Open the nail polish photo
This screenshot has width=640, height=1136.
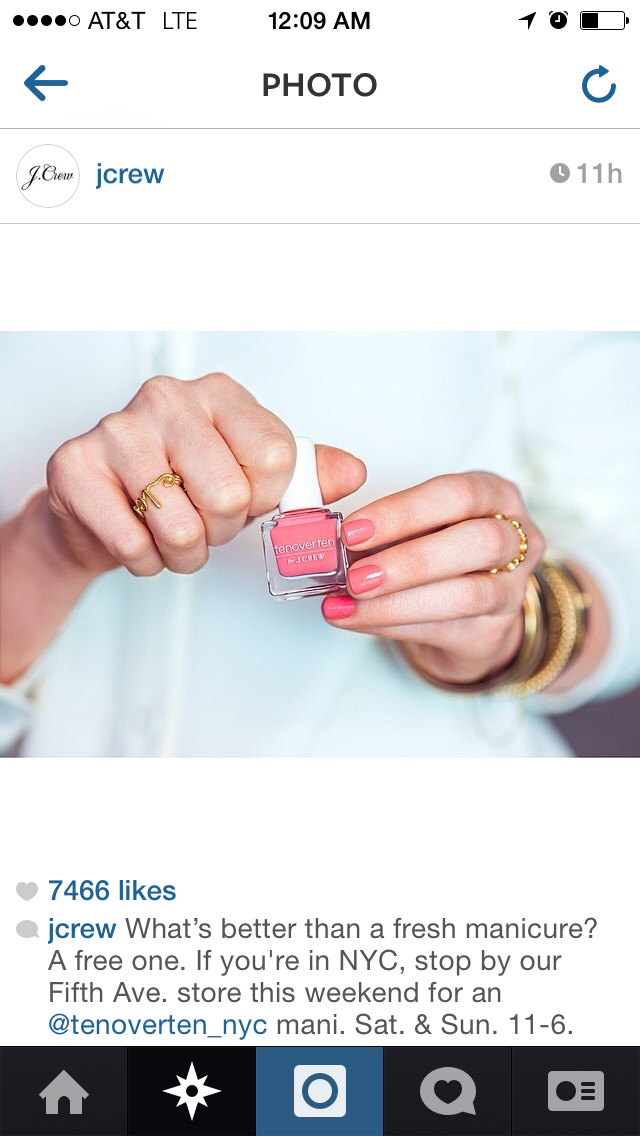pyautogui.click(x=320, y=544)
